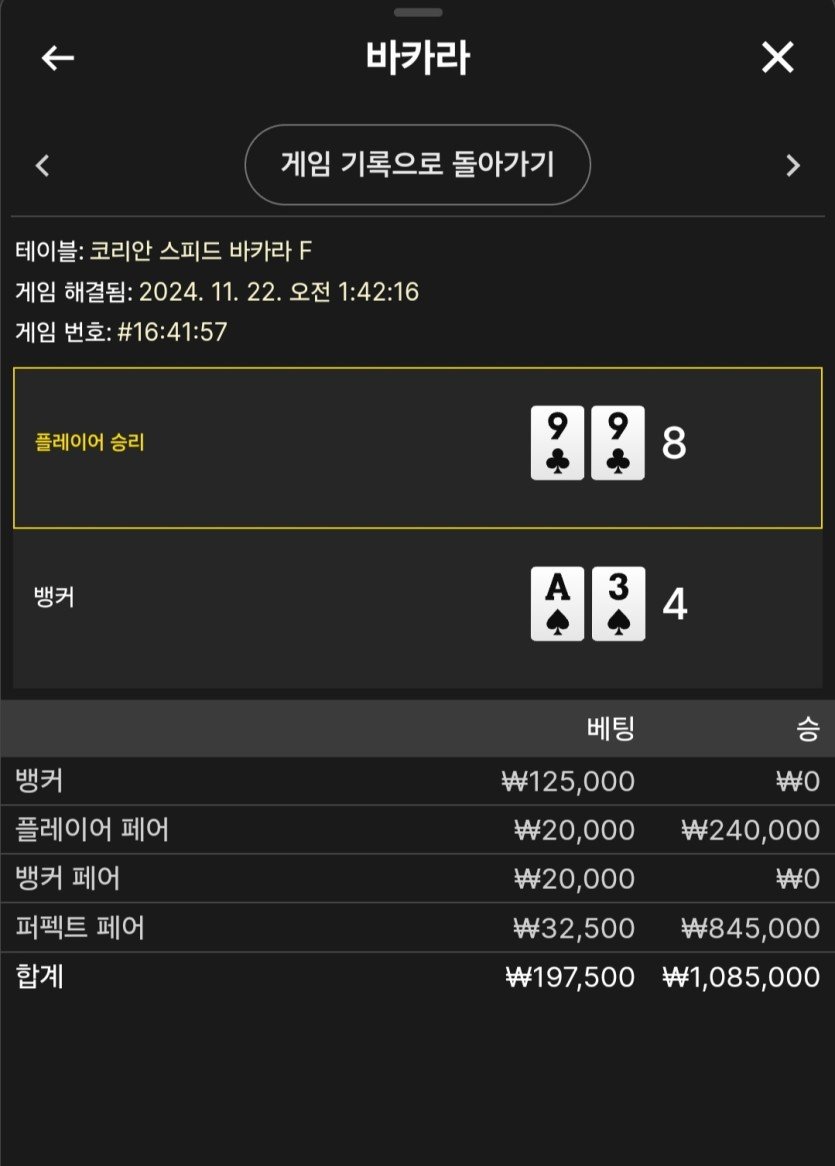The width and height of the screenshot is (835, 1166).
Task: Go to previous game record
Action: [x=42, y=166]
